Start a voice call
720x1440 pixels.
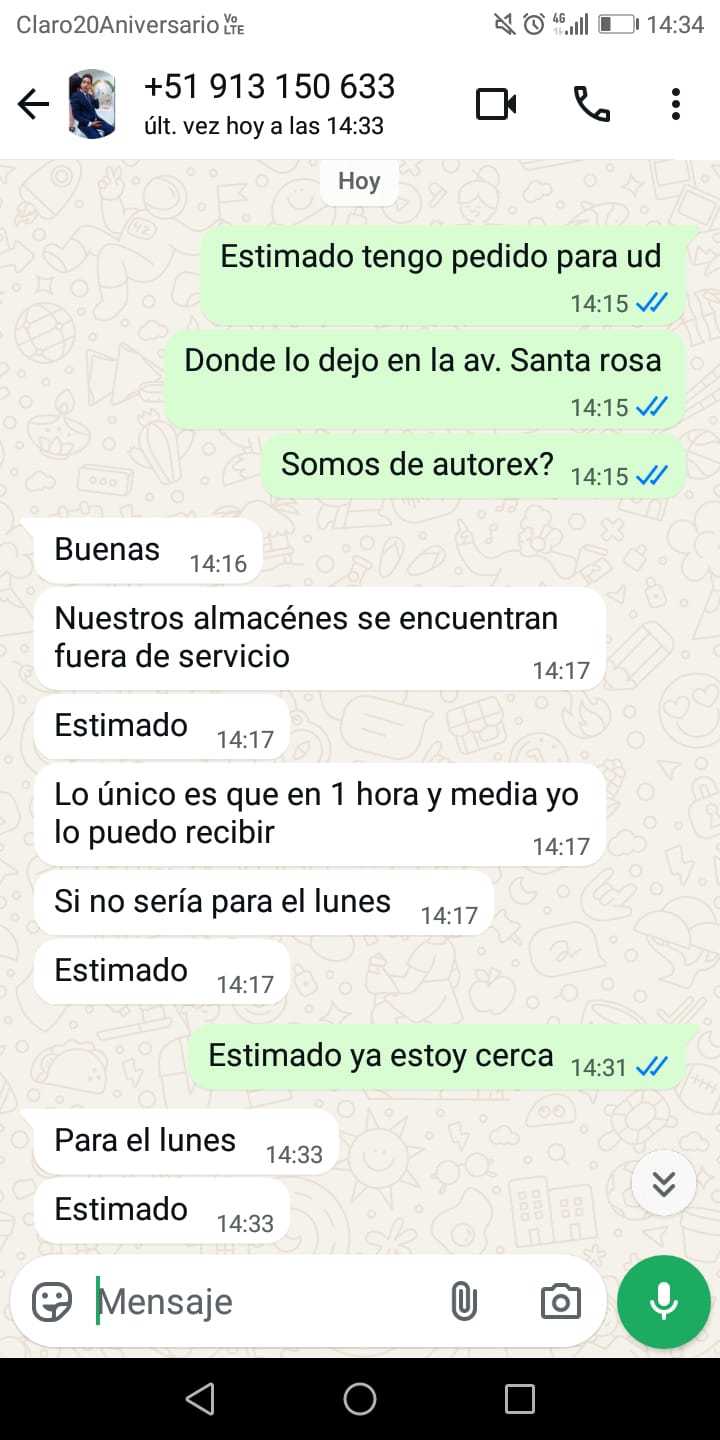click(591, 104)
